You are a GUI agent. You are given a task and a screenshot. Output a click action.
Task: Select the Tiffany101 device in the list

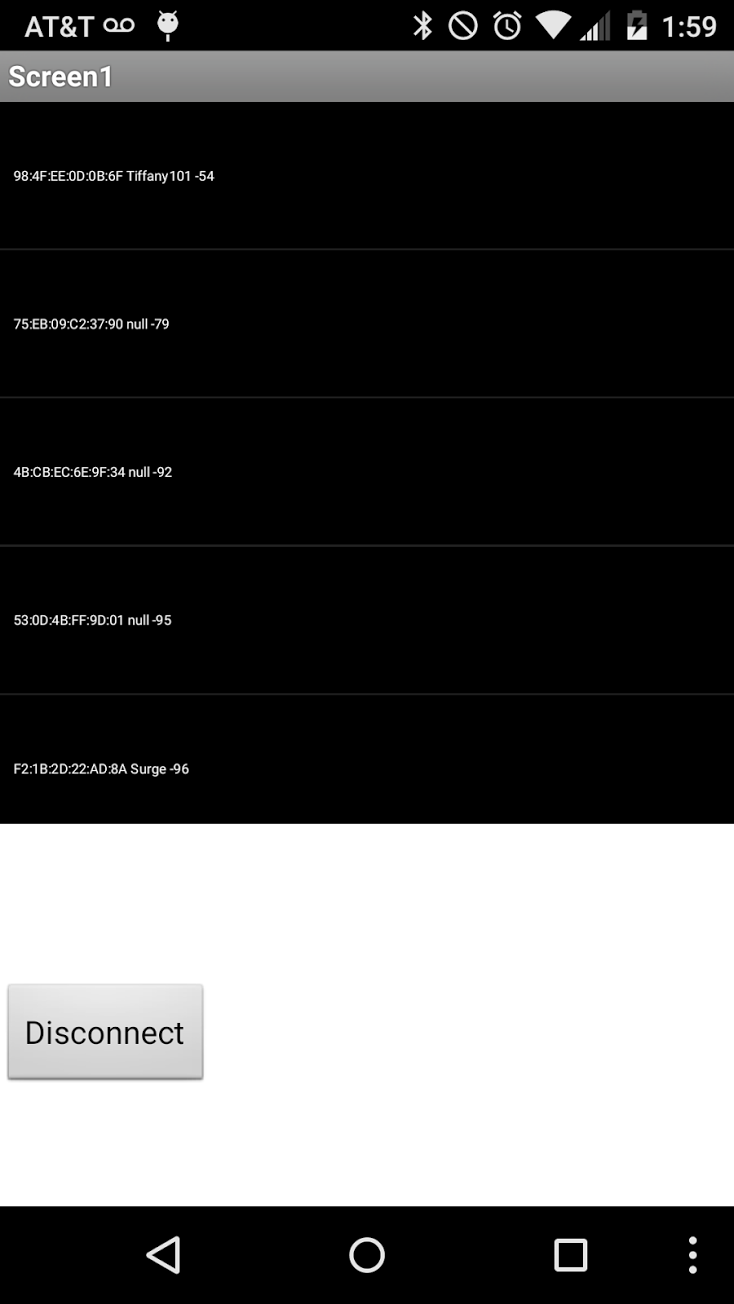(367, 176)
